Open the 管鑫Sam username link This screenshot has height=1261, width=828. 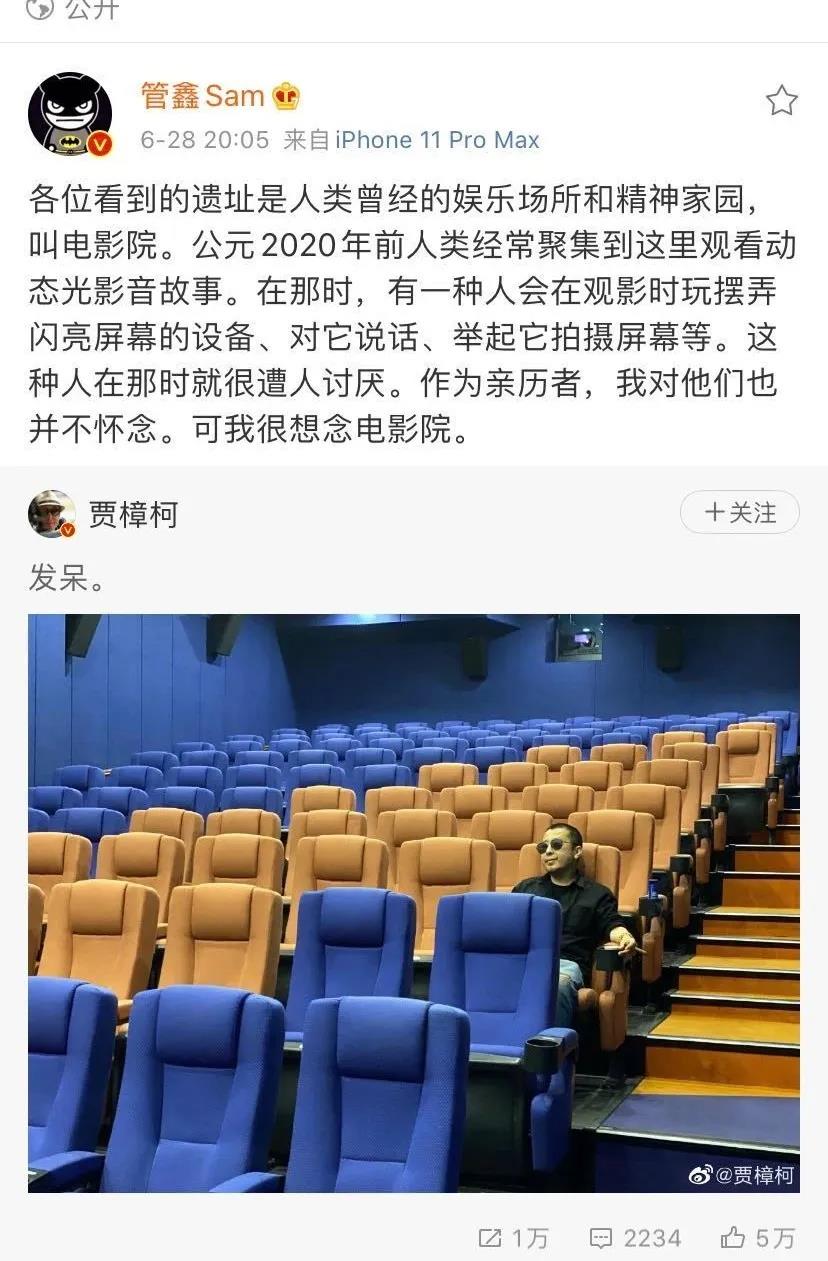pyautogui.click(x=202, y=96)
